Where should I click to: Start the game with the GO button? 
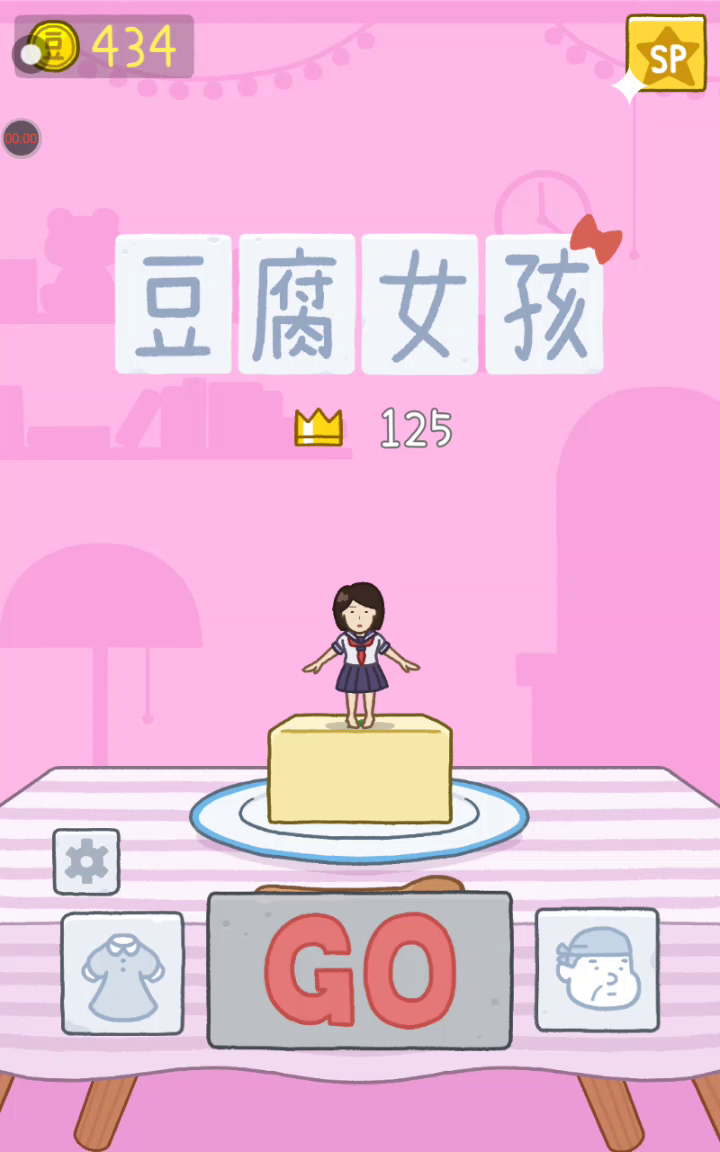tap(360, 970)
